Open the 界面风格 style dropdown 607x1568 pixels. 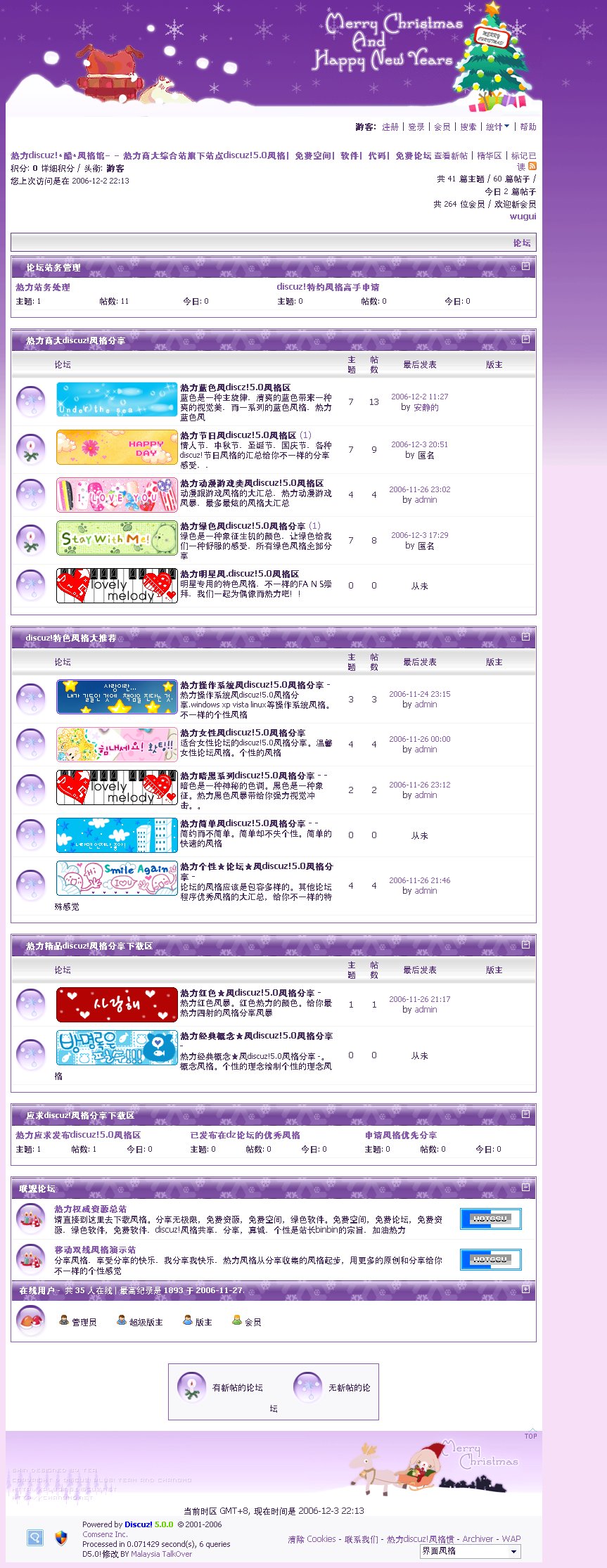point(471,1550)
